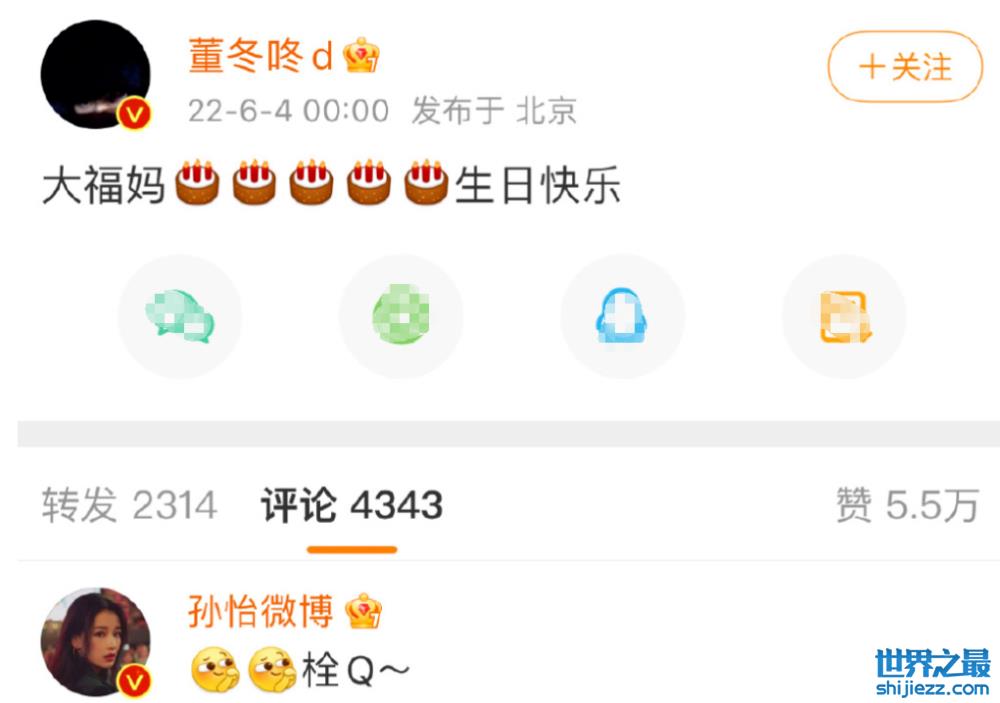1000x703 pixels.
Task: Like the post via 赞 5.5万
Action: pos(906,506)
